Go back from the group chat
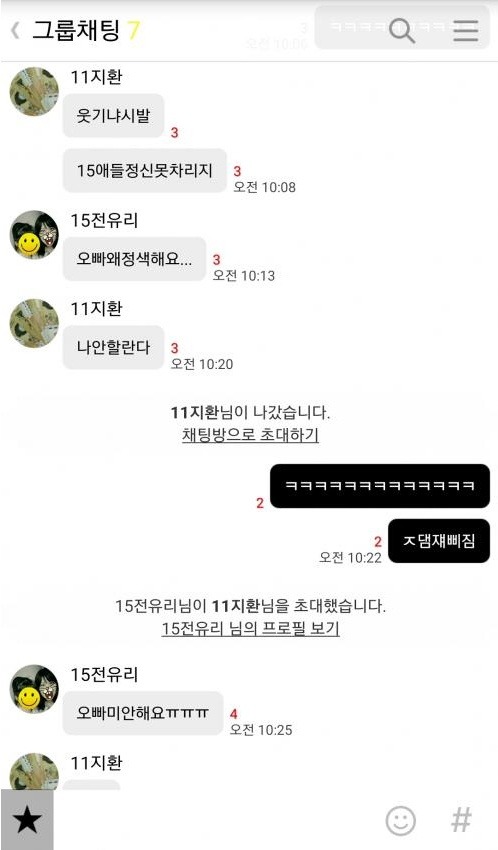Viewport: 498px width, 850px height. coord(15,31)
